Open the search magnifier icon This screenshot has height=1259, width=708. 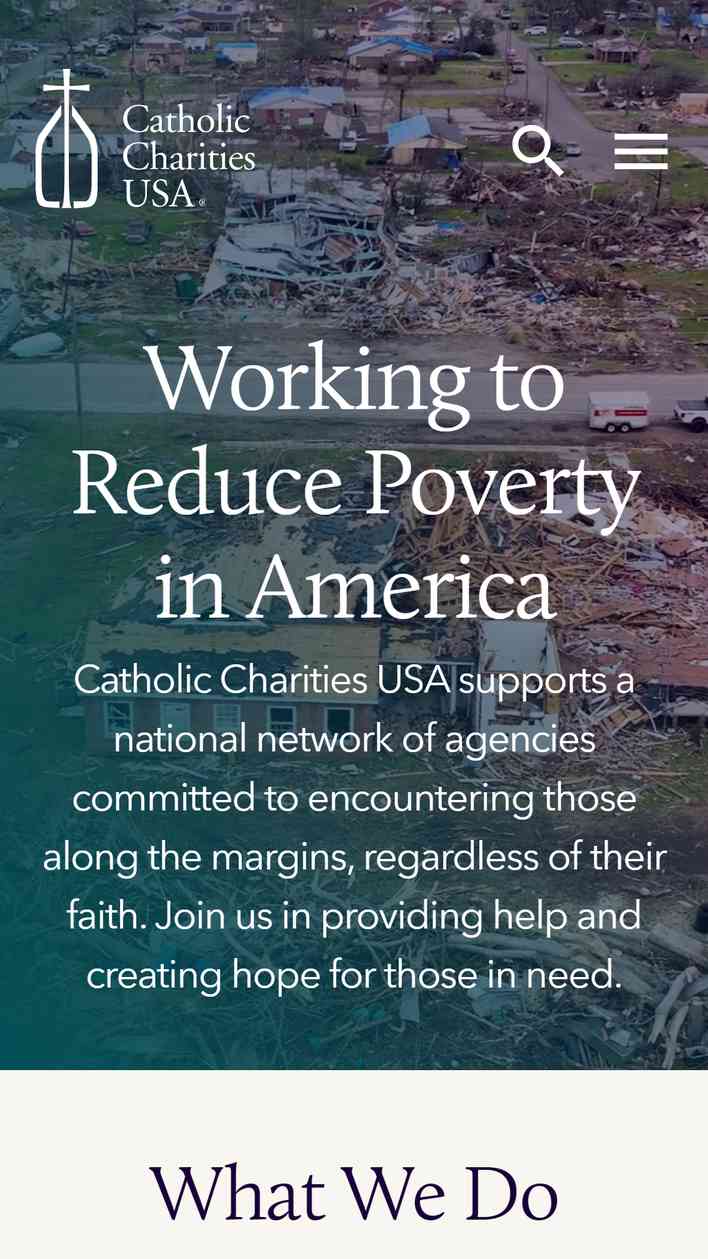click(x=538, y=151)
